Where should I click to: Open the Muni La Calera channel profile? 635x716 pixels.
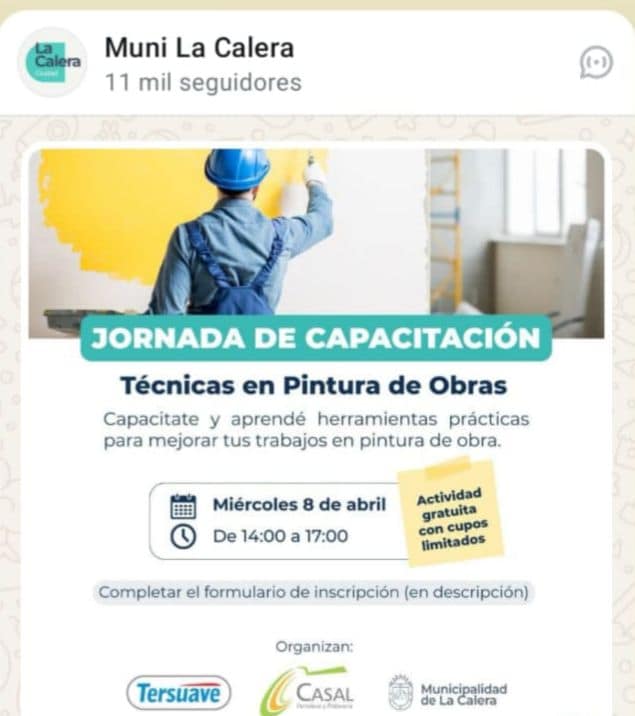pos(198,48)
